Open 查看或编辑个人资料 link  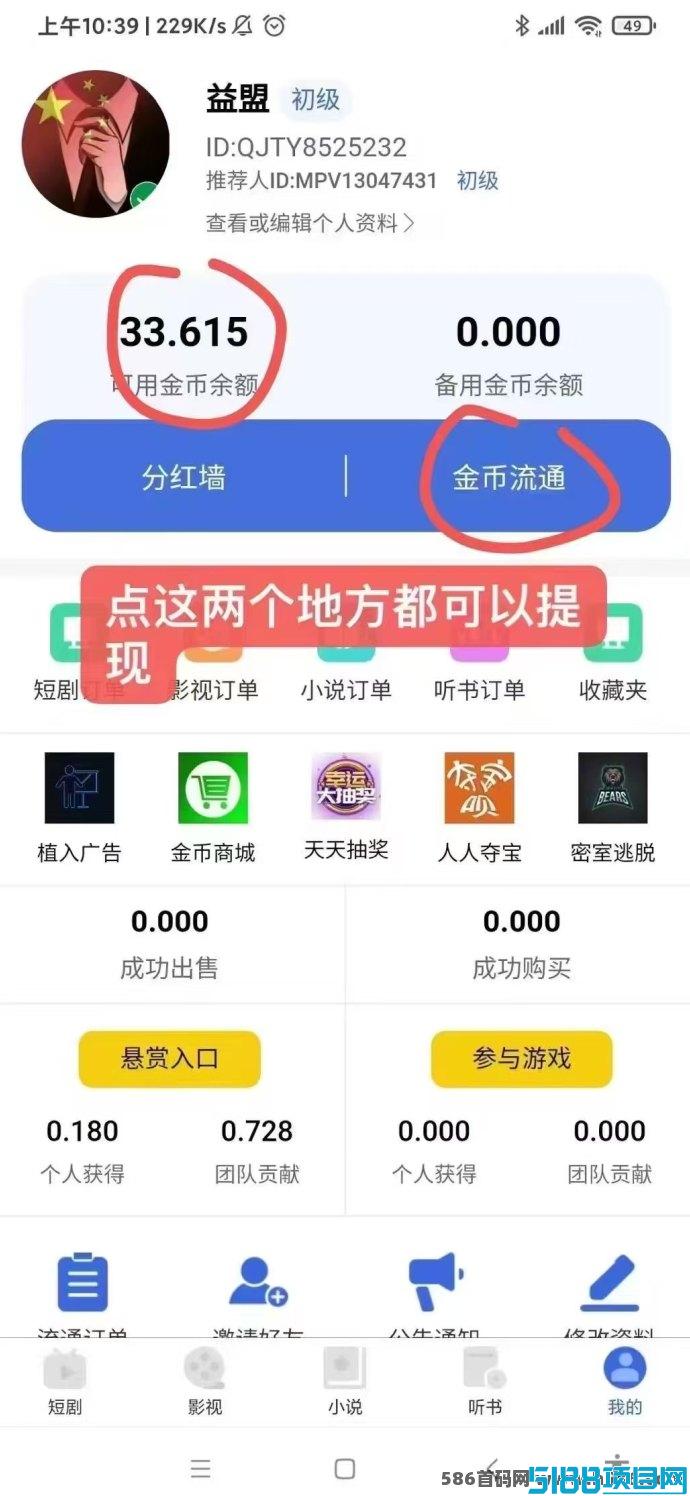click(310, 223)
